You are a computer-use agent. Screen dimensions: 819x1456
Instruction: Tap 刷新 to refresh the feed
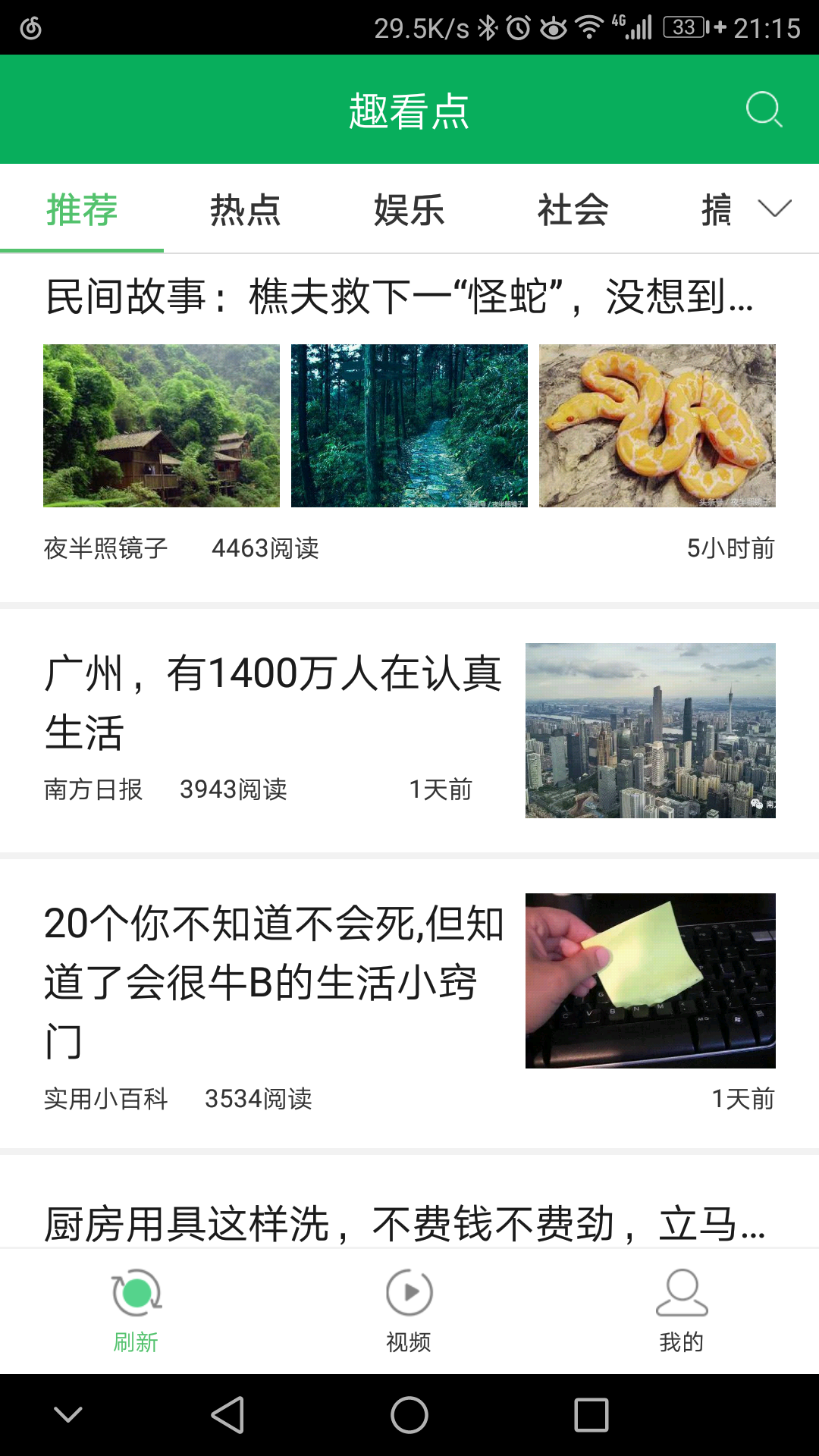(x=136, y=1310)
